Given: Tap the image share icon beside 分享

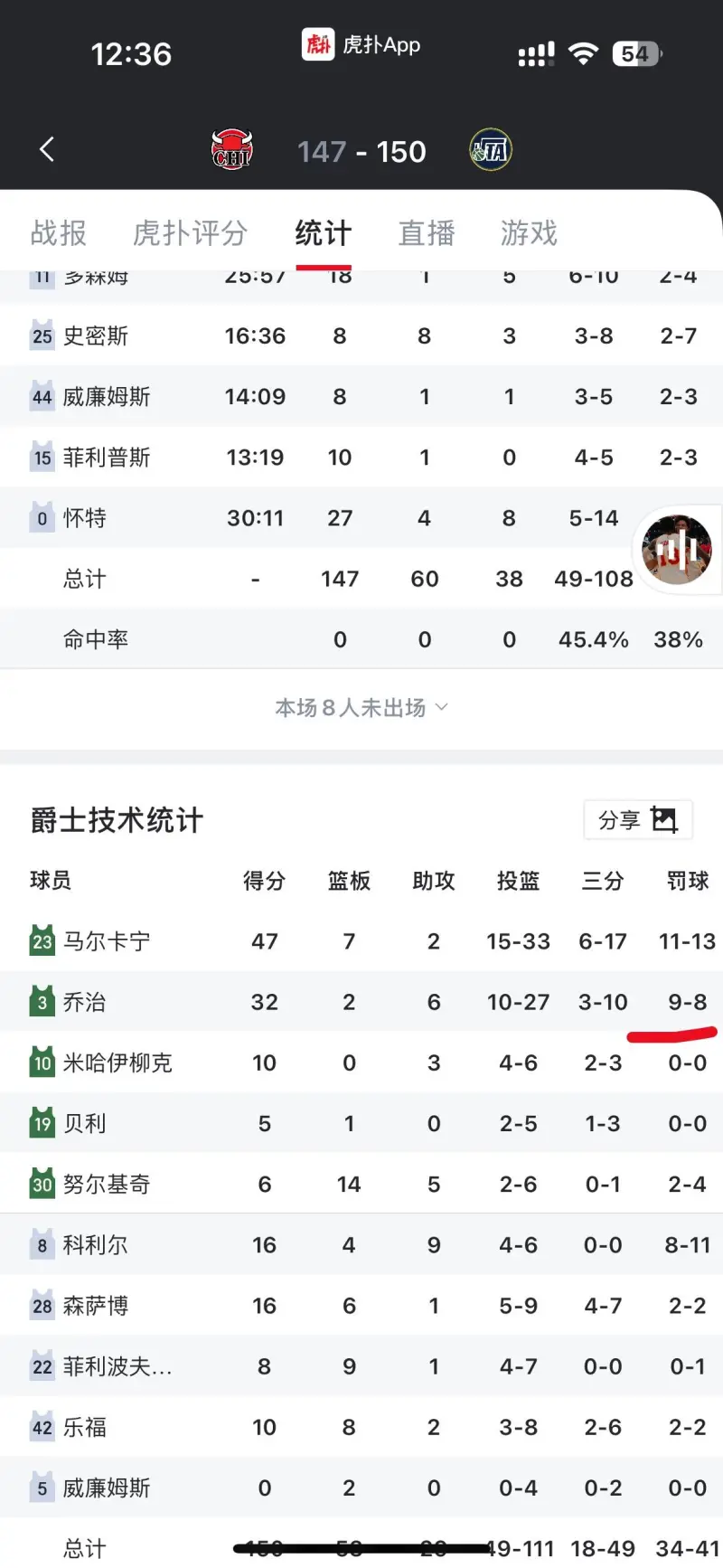Looking at the screenshot, I should [x=665, y=820].
